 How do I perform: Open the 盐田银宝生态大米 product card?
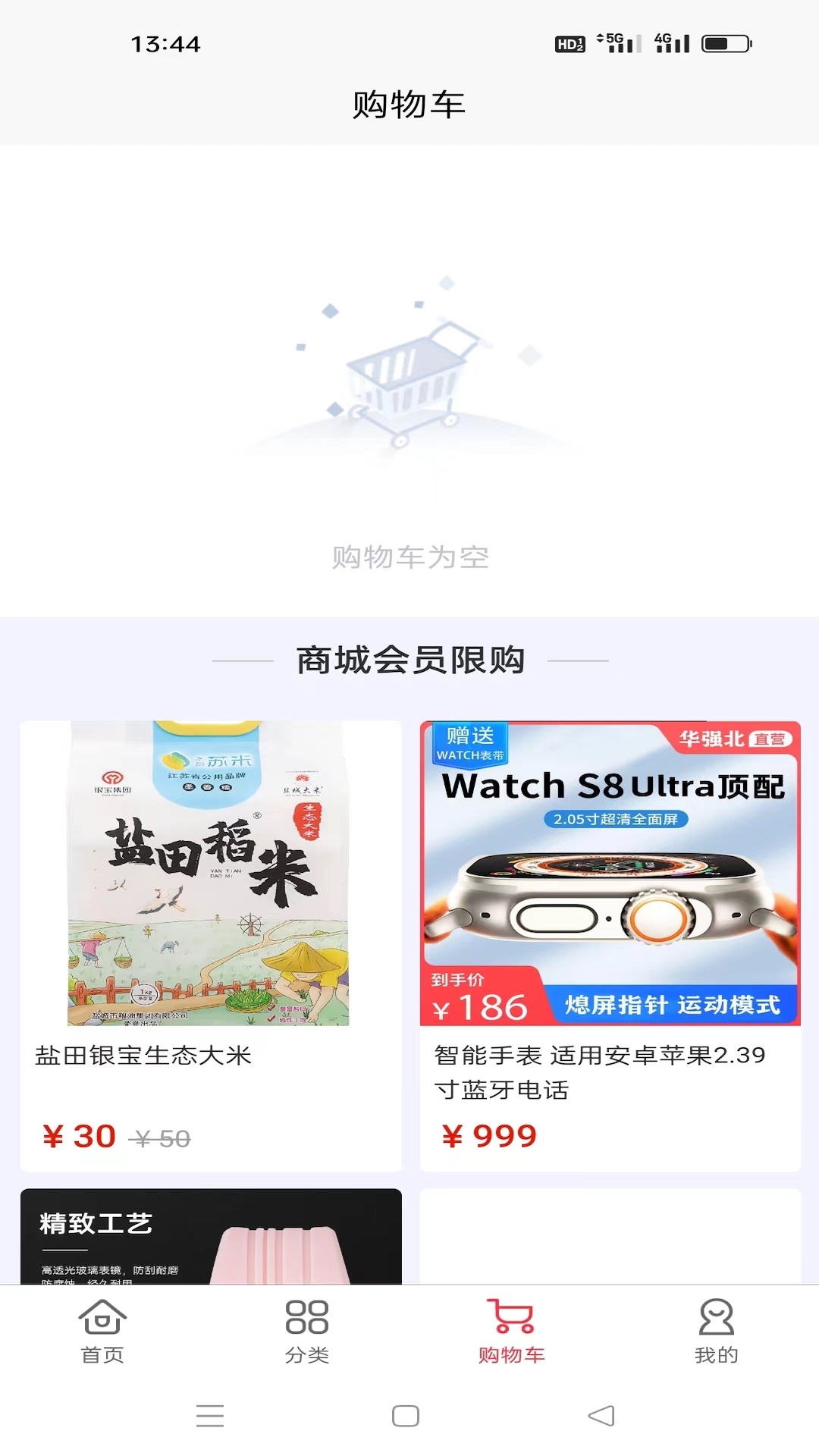(211, 944)
